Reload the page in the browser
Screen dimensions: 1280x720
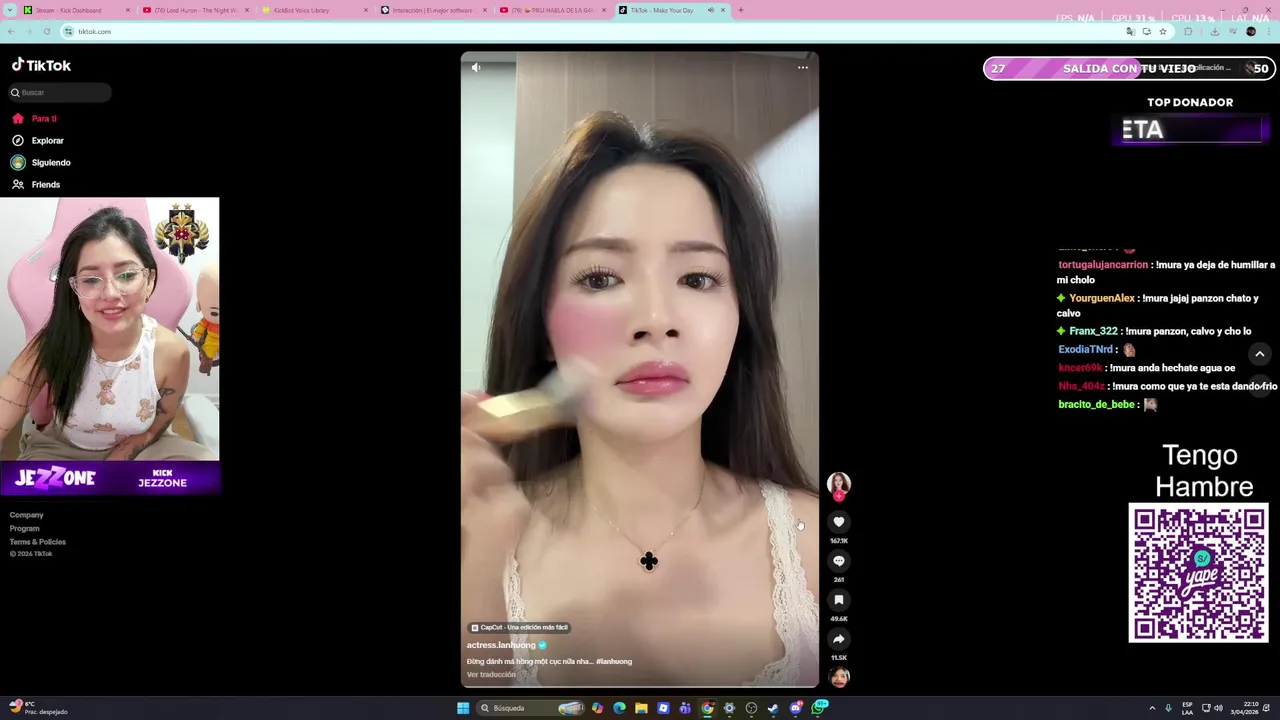coord(46,31)
